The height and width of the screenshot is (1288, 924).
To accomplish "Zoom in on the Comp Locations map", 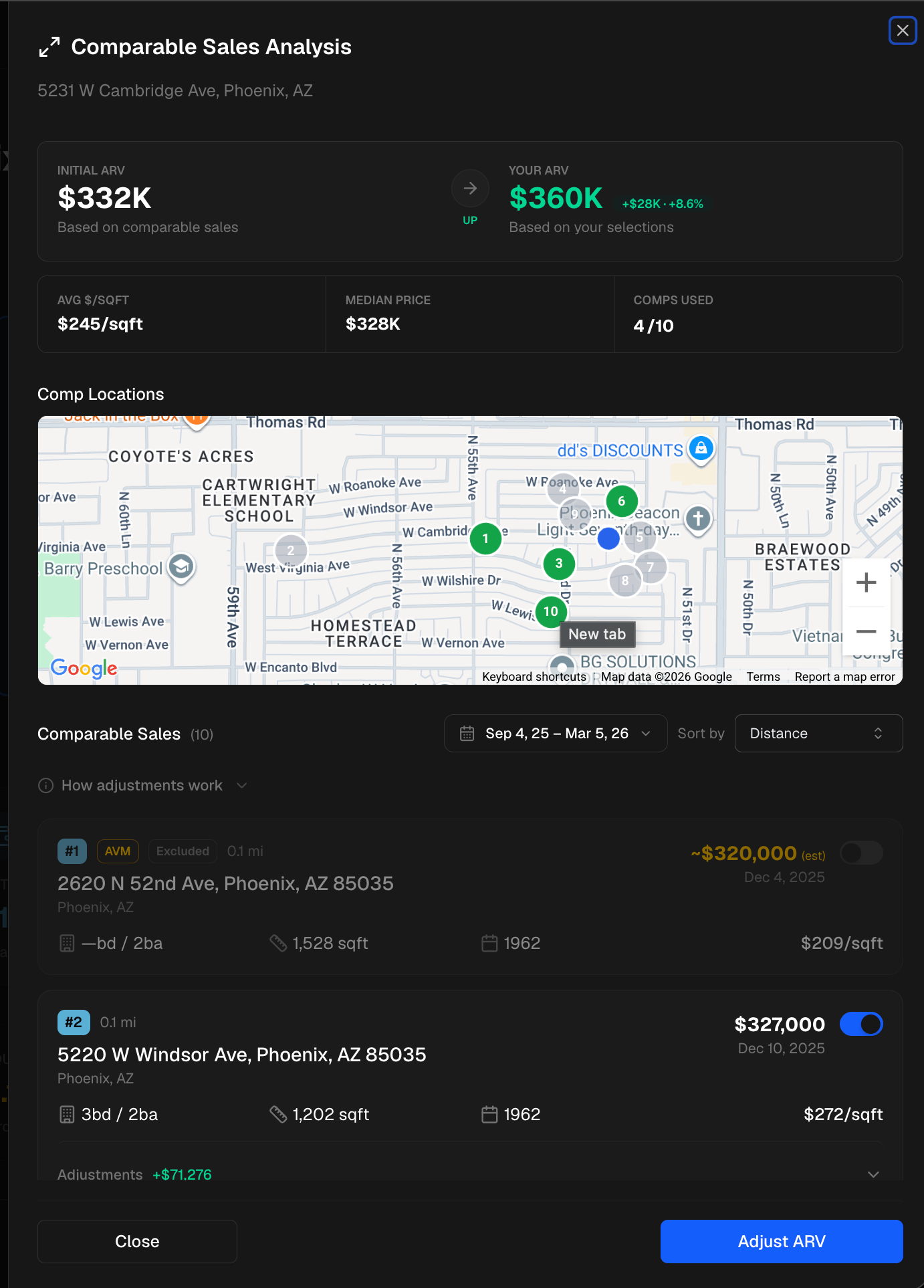I will [x=866, y=582].
